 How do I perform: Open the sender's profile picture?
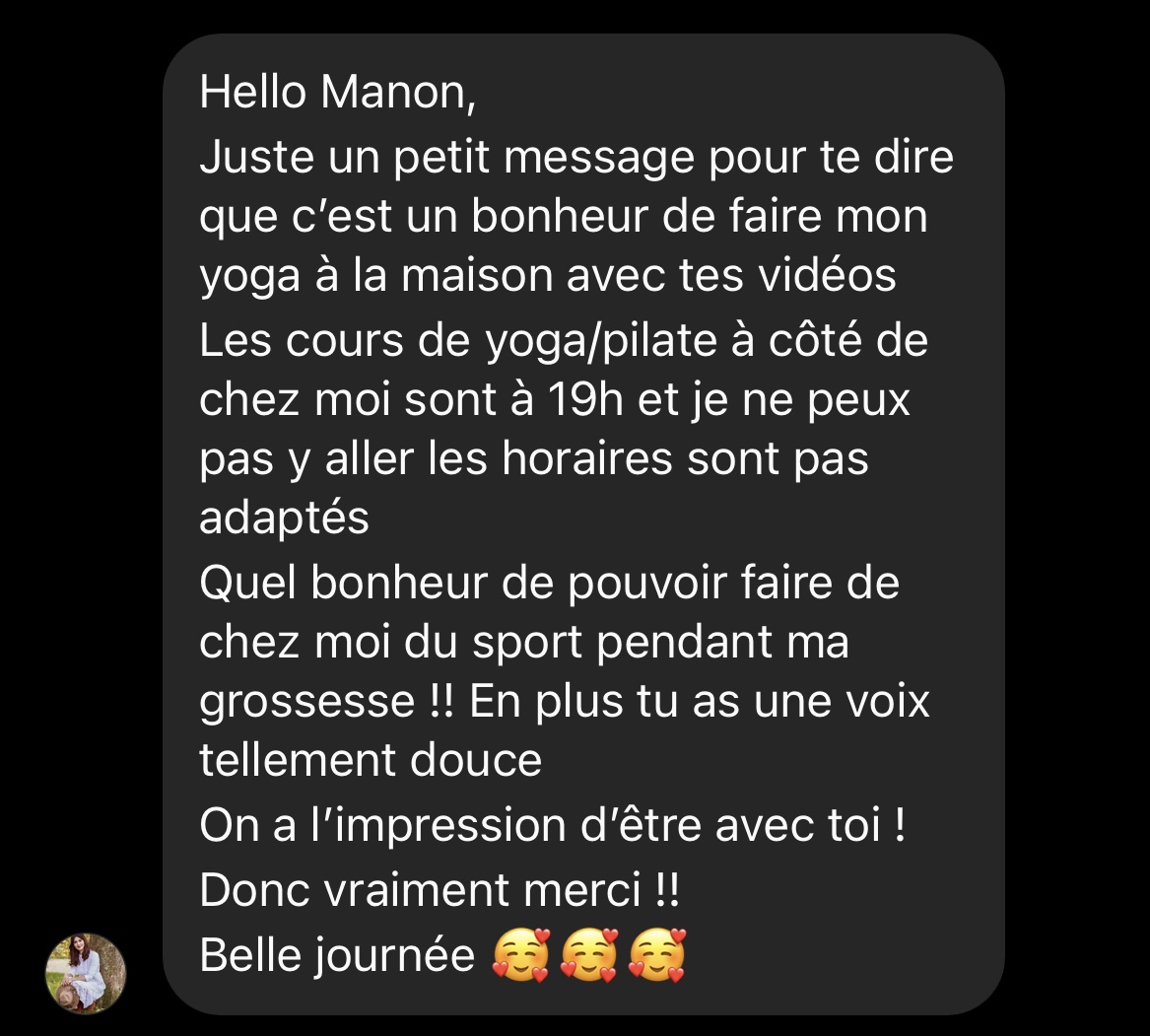[x=86, y=973]
